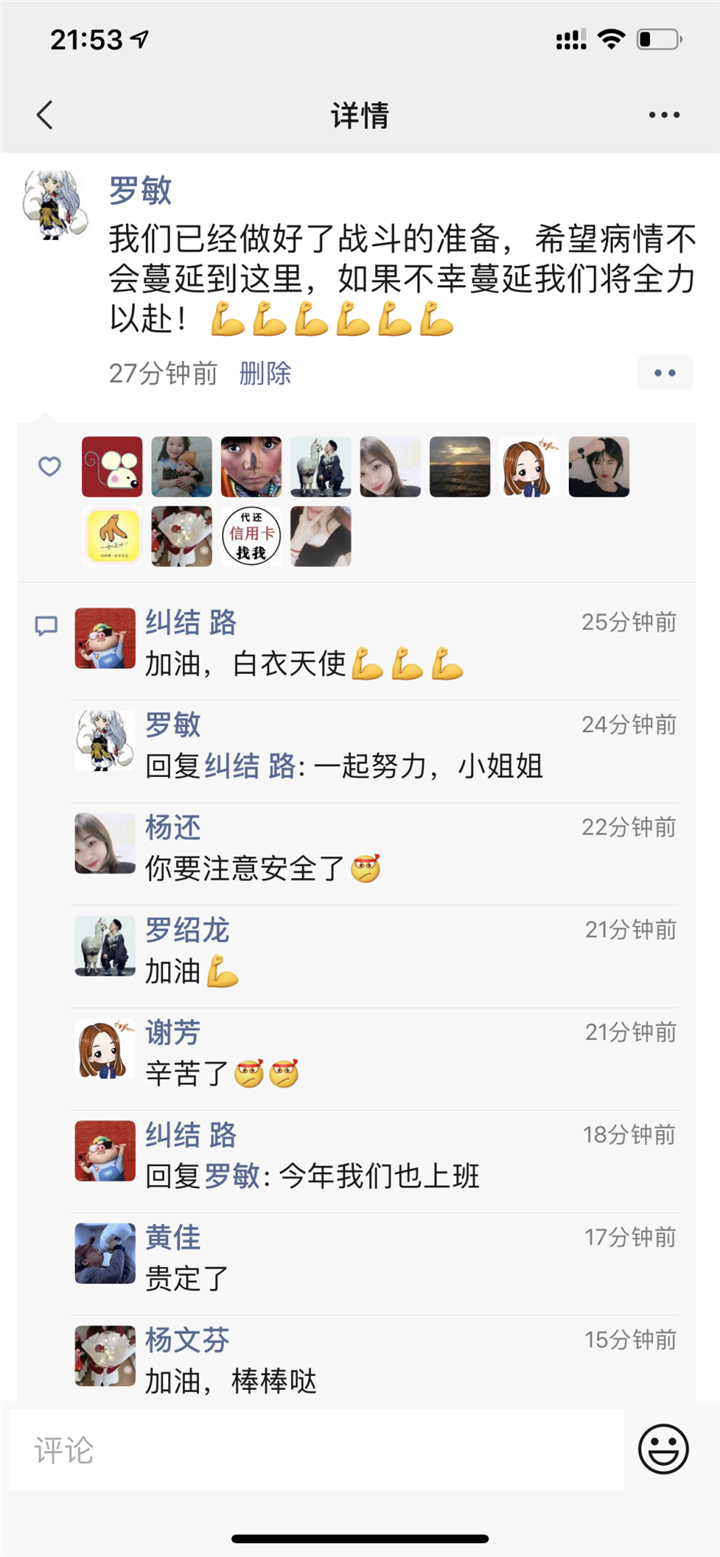
Task: Tap 黄佳's name link
Action: point(173,1237)
